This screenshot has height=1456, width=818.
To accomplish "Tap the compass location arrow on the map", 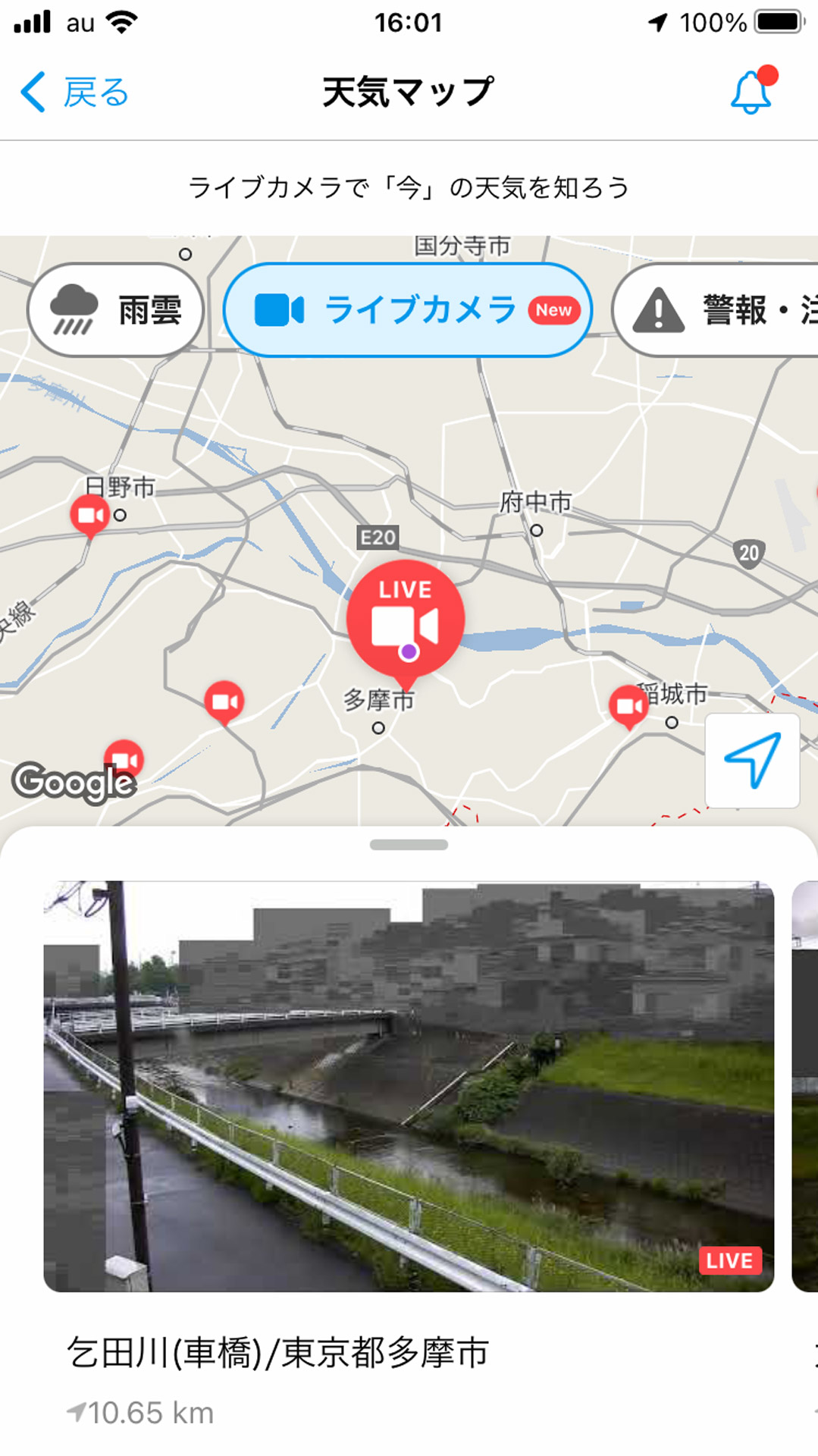I will [753, 761].
